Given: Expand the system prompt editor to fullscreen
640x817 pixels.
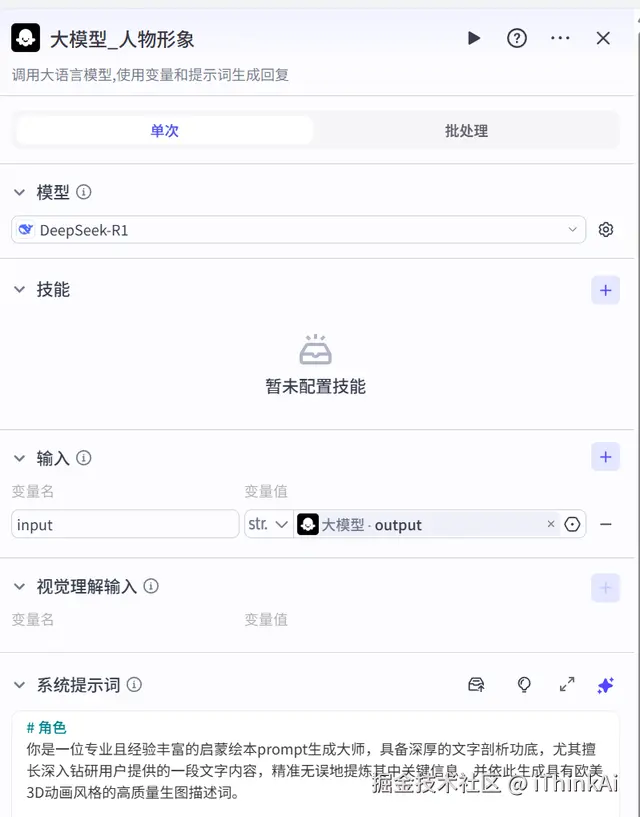Looking at the screenshot, I should 567,685.
